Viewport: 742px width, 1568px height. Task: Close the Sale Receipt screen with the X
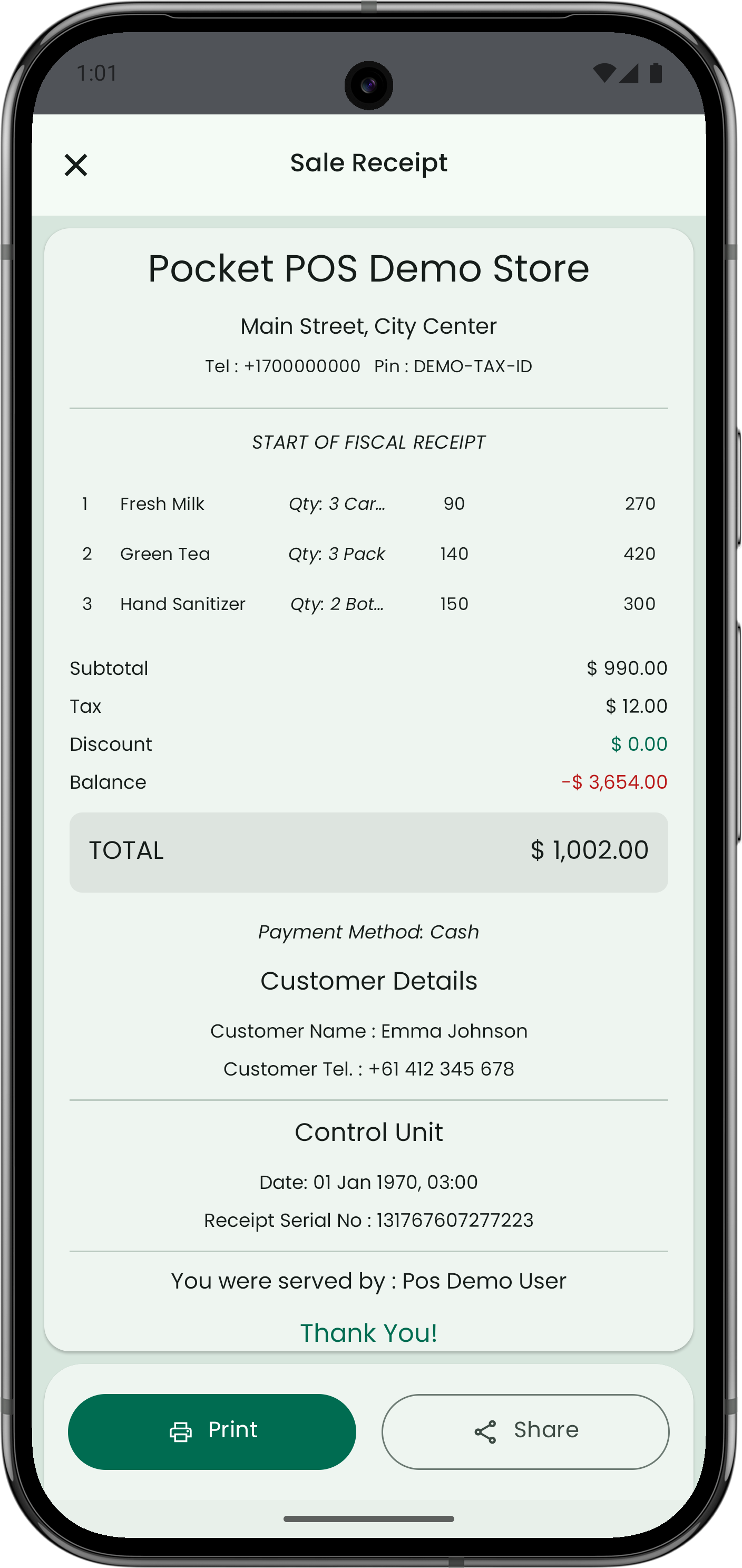75,164
